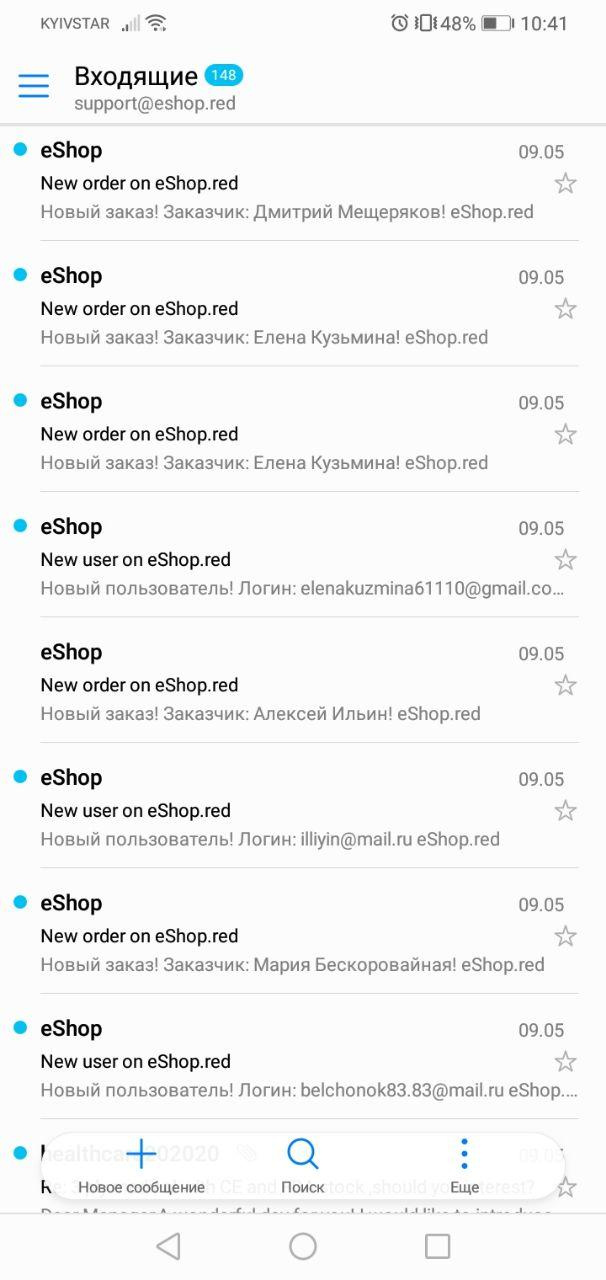Viewport: 606px width, 1280px height.
Task: Open the hamburger menu drawer
Action: [x=33, y=87]
